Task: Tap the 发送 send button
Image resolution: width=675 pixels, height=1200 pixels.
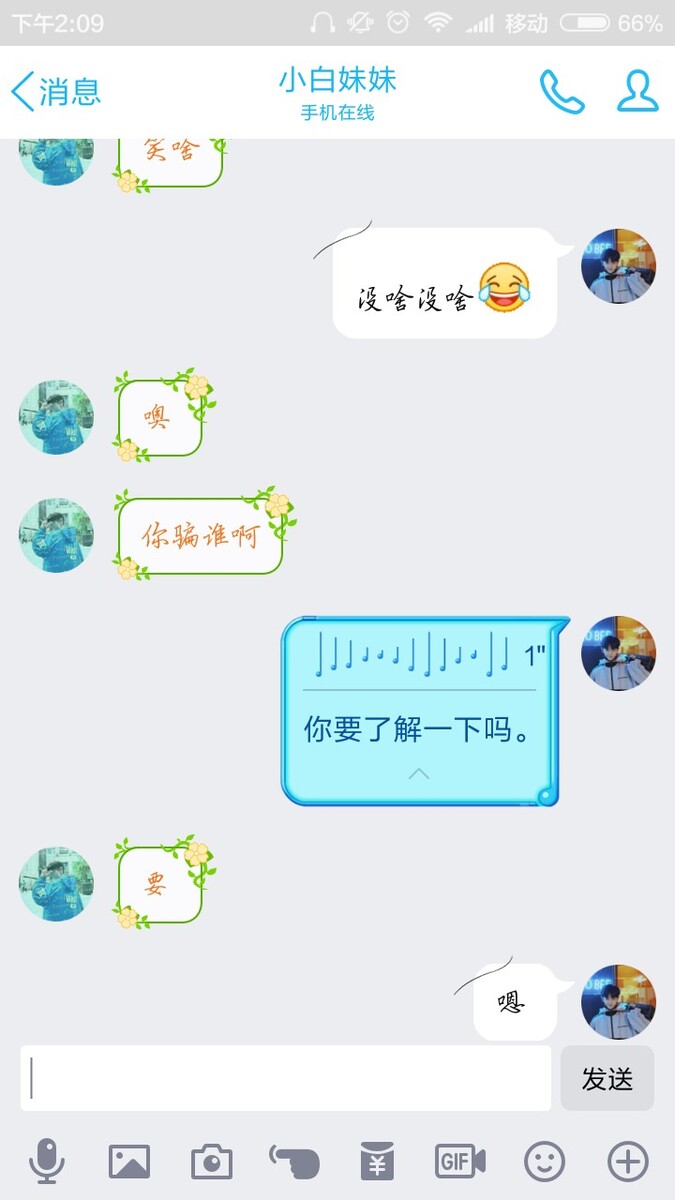Action: [607, 1078]
